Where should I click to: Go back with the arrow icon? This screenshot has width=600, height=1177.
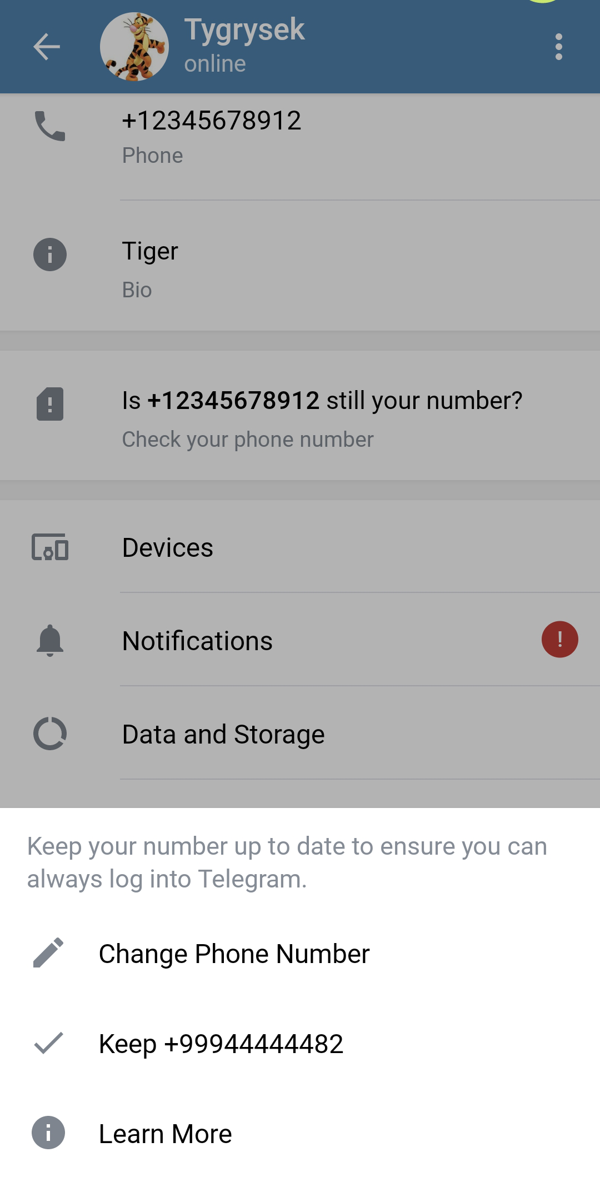click(47, 47)
